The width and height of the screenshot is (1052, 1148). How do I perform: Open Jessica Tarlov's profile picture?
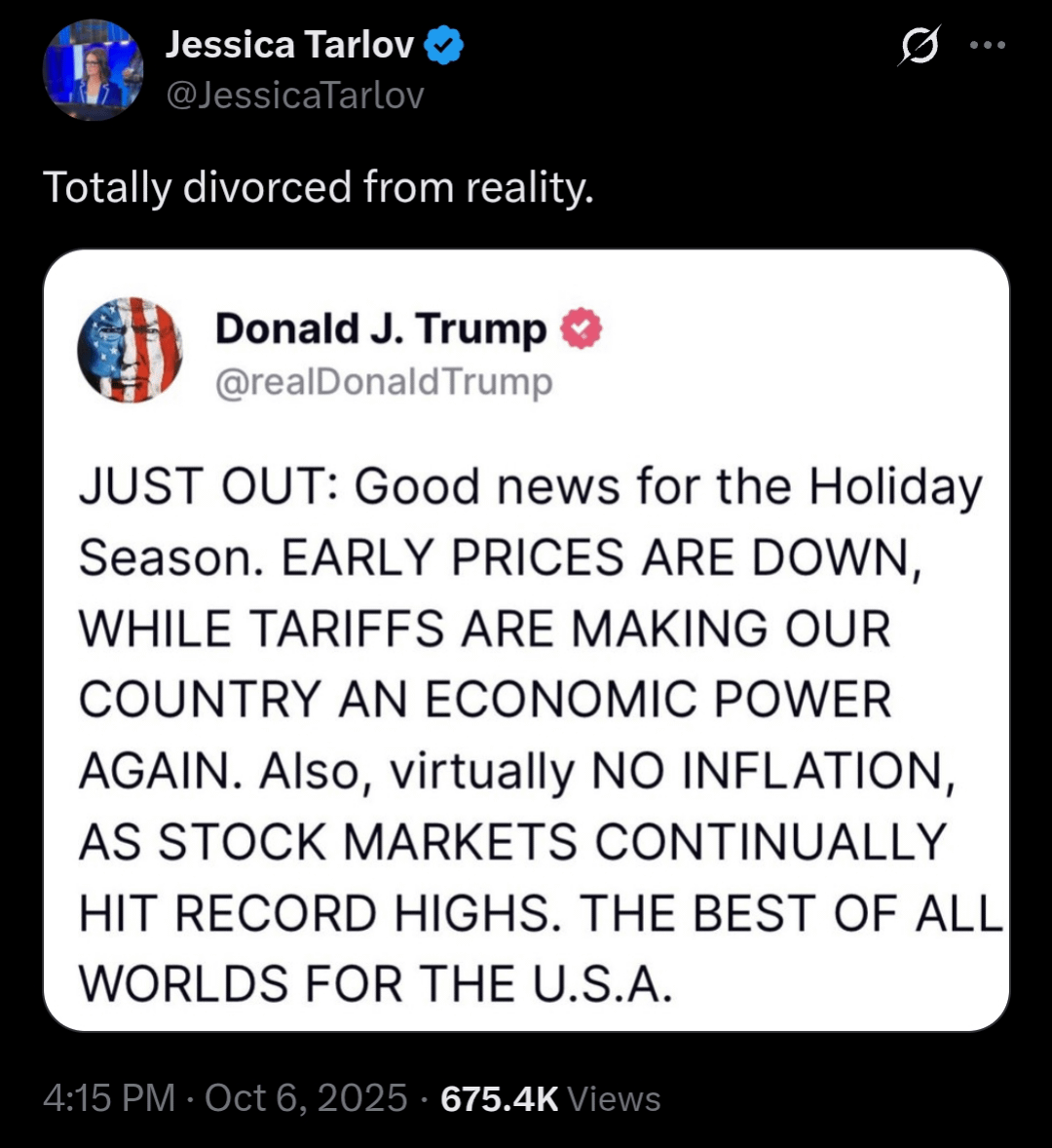94,70
